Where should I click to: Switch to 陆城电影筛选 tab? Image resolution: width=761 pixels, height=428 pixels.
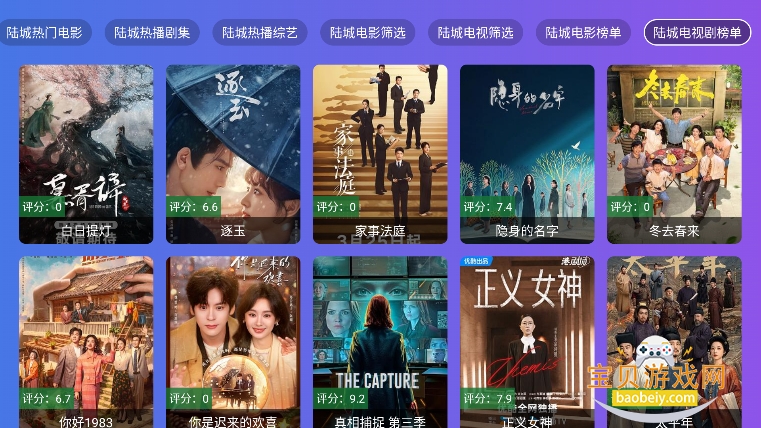(368, 32)
